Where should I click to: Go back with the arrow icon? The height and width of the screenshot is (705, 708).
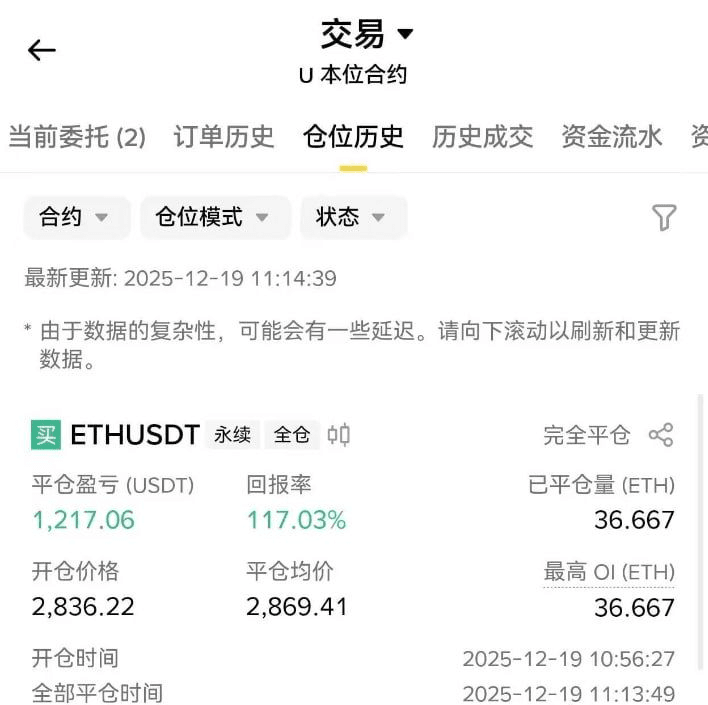coord(42,50)
